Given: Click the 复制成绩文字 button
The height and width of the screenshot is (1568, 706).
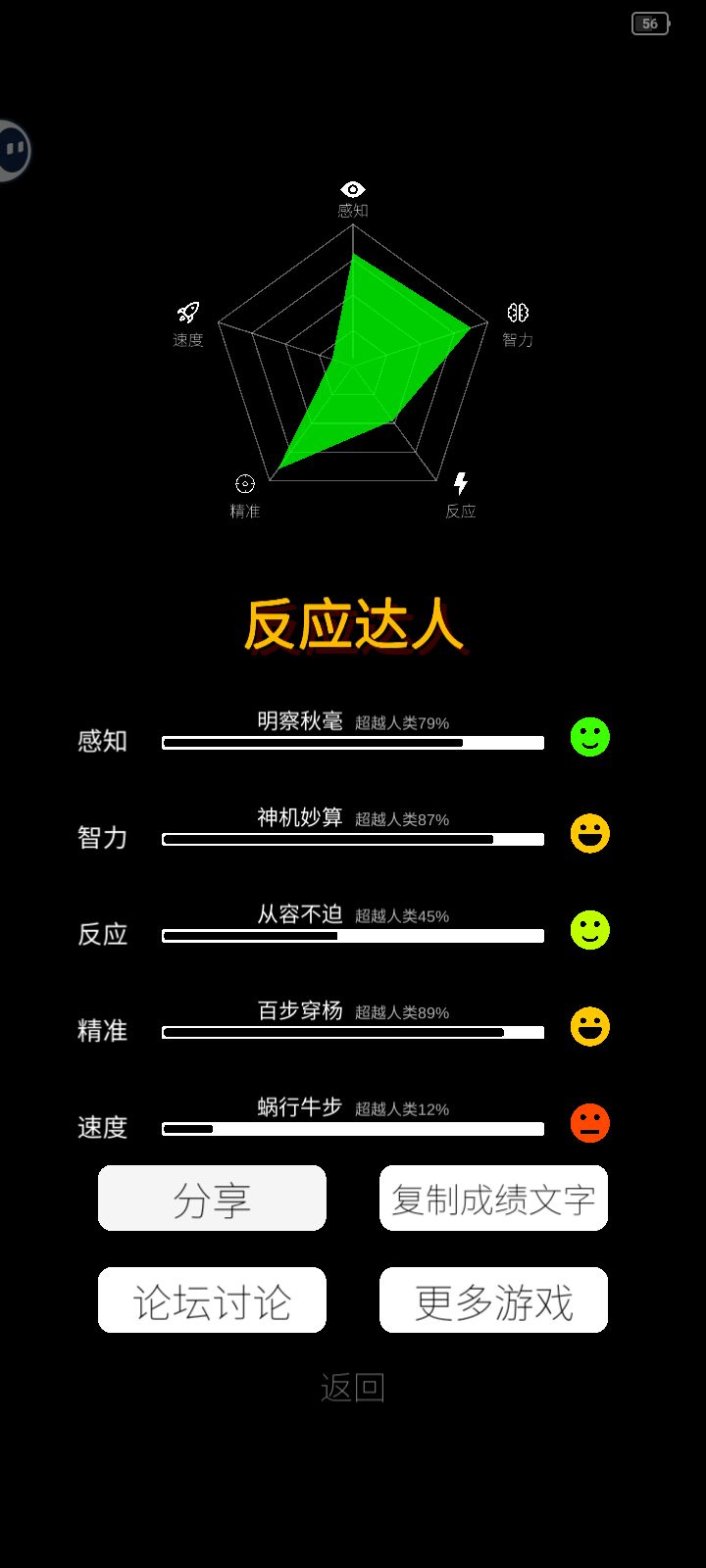Looking at the screenshot, I should click(x=493, y=1198).
